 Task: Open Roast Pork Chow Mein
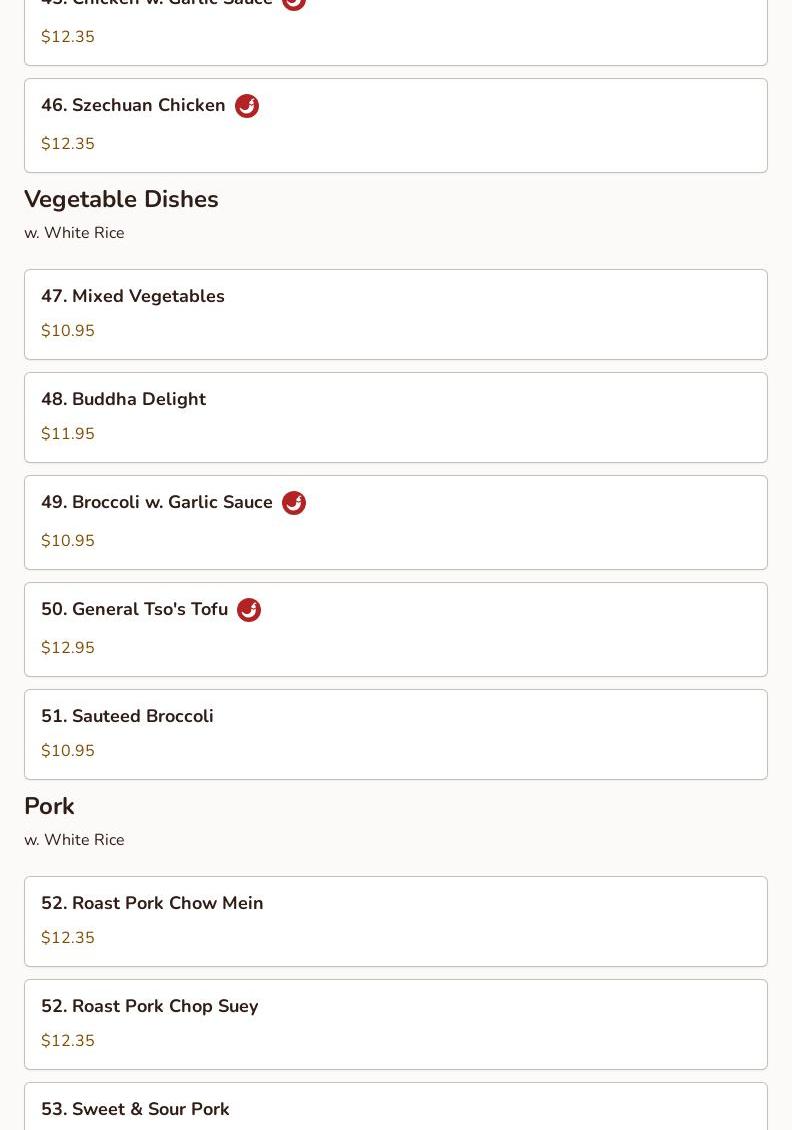point(396,921)
